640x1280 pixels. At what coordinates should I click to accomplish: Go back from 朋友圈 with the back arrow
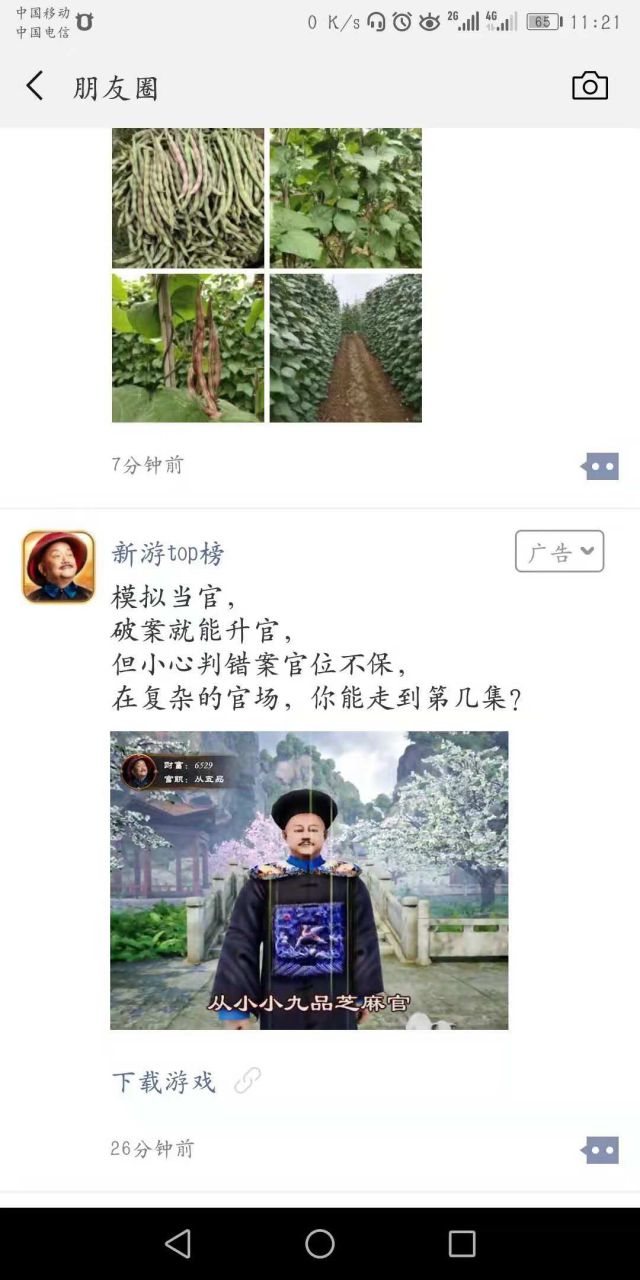(x=35, y=87)
